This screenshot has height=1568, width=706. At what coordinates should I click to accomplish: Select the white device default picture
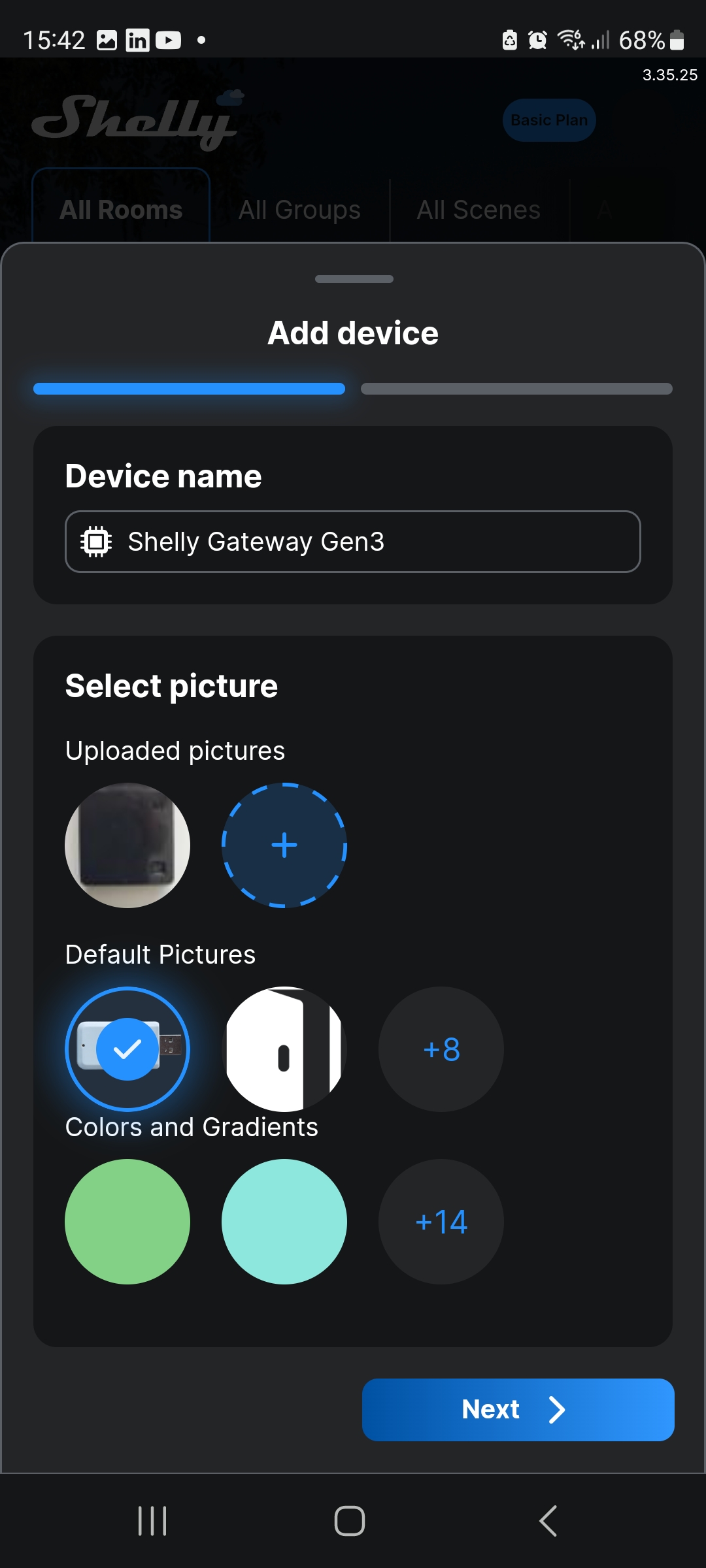tap(283, 1049)
